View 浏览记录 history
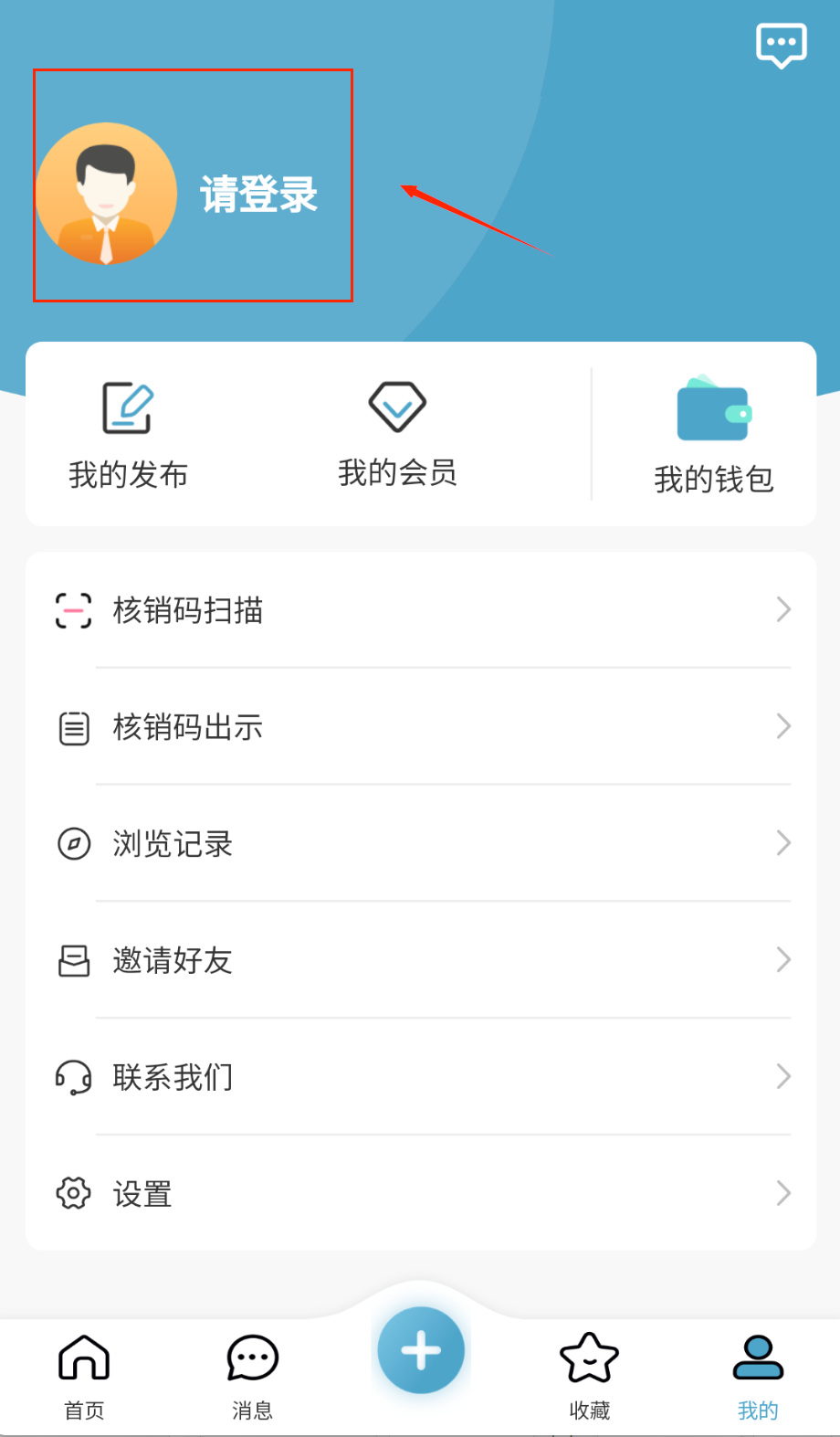The image size is (840, 1437). 420,843
